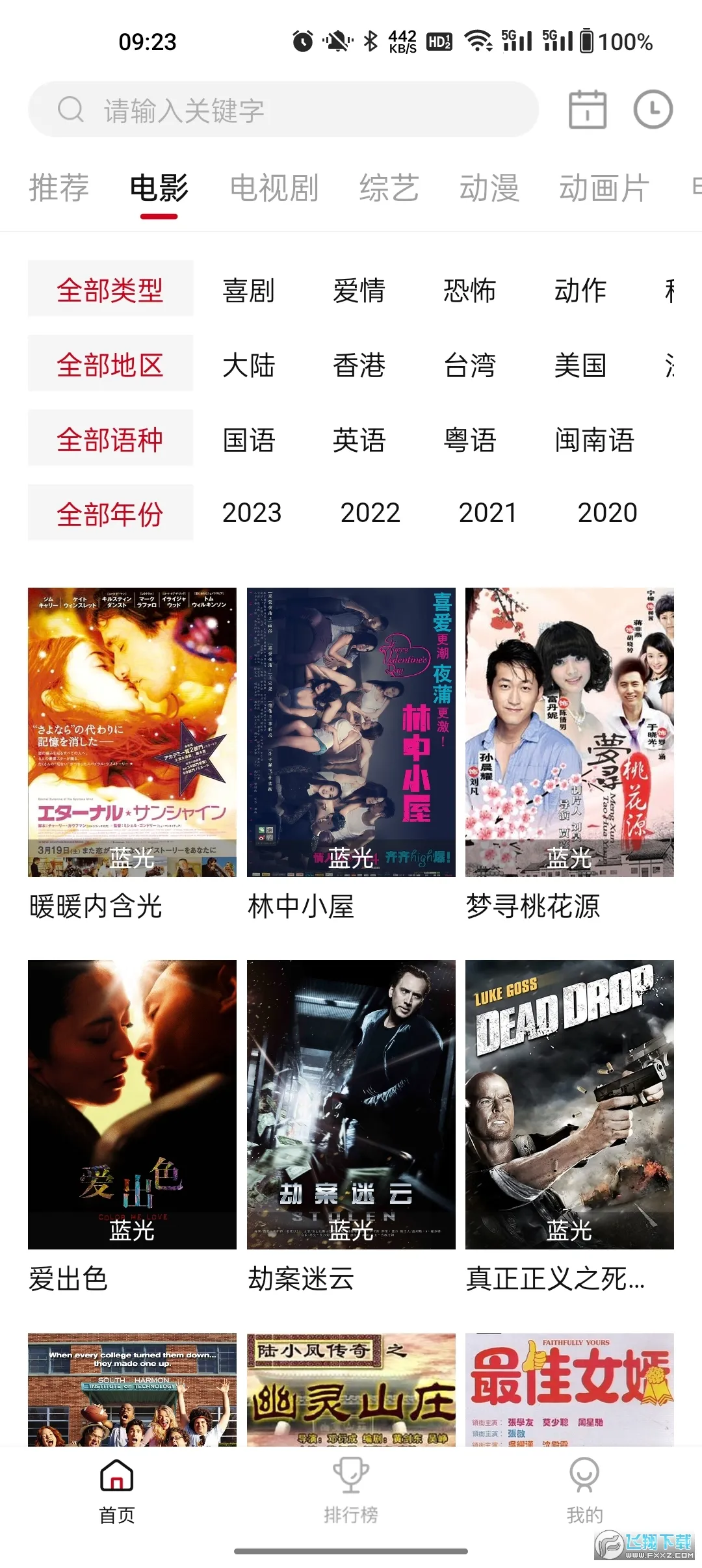Switch to the 动画片 tab
Viewport: 702px width, 1568px height.
604,189
